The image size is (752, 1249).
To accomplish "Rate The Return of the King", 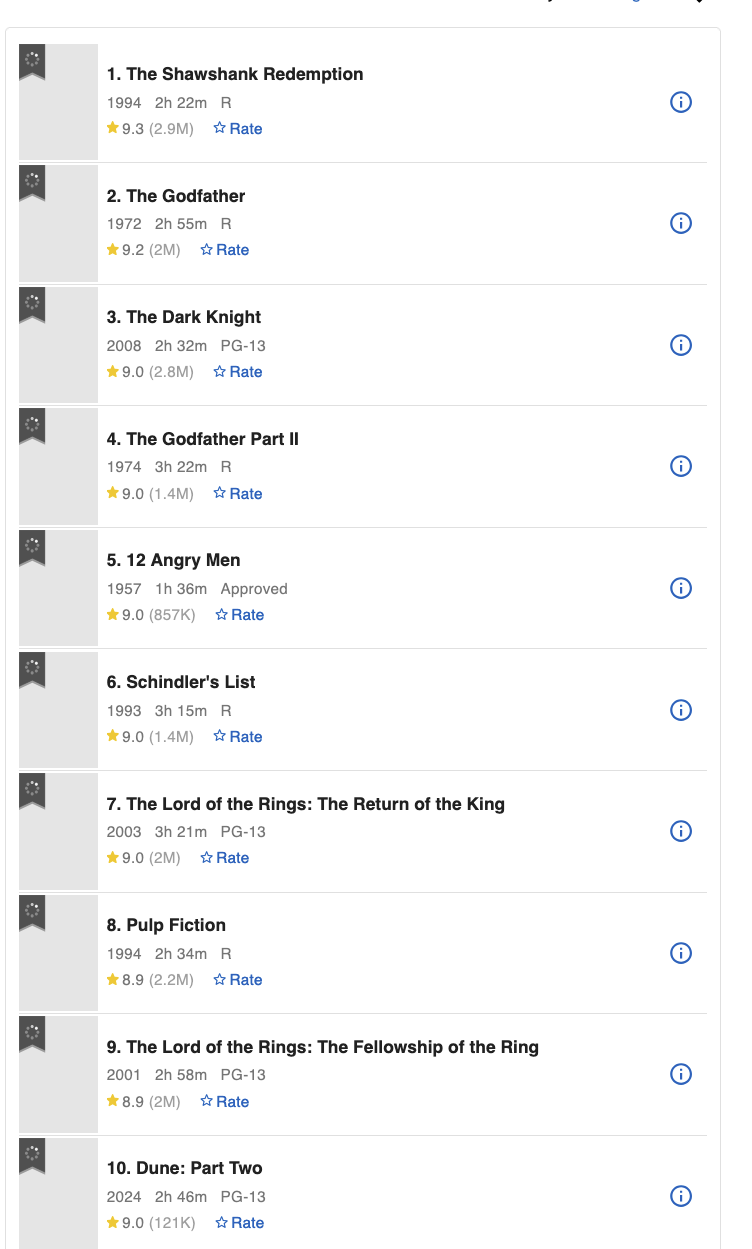I will [225, 858].
